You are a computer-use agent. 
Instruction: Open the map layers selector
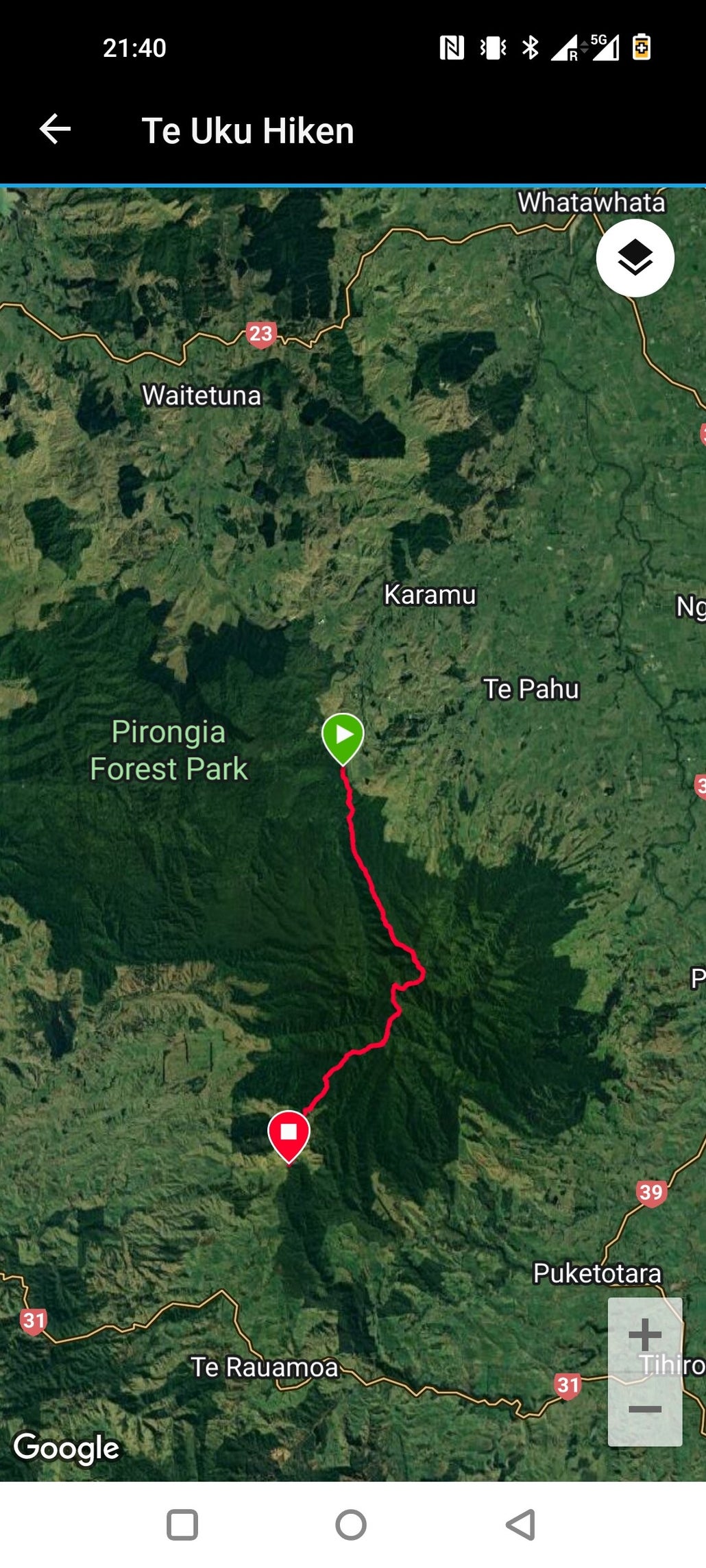635,258
